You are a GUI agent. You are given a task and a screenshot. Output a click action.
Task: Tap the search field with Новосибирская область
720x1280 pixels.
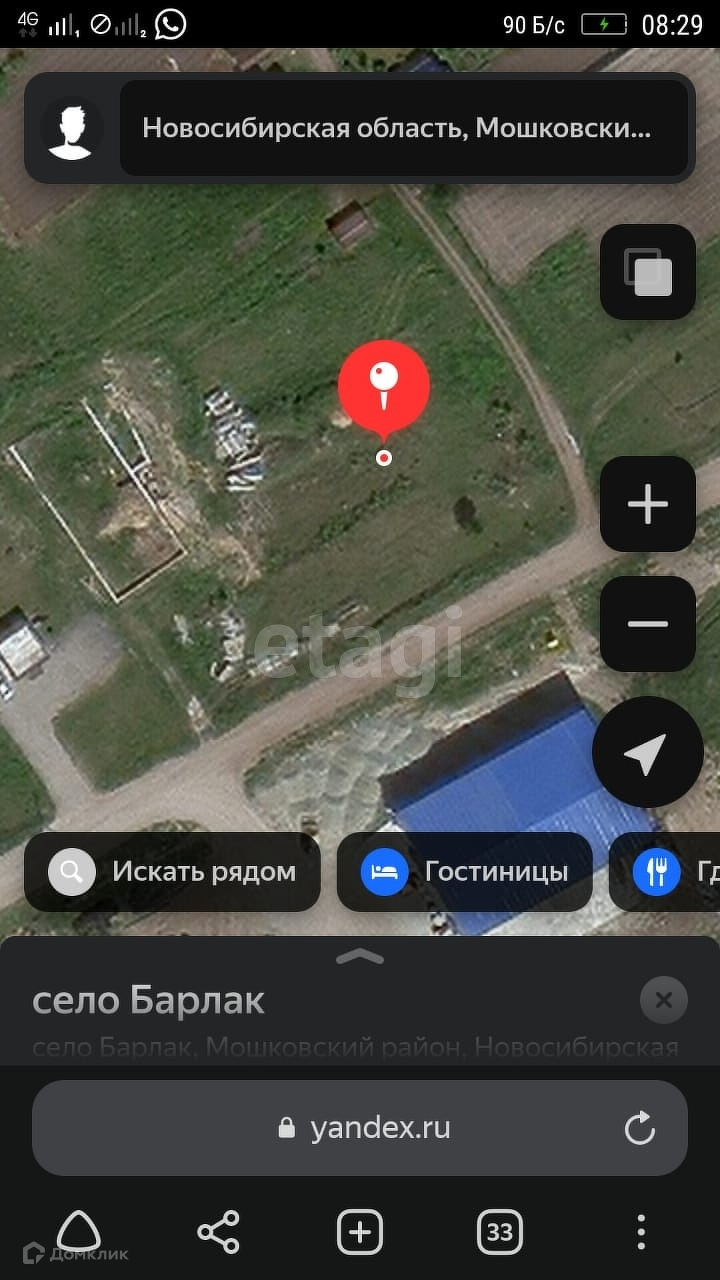[x=404, y=129]
